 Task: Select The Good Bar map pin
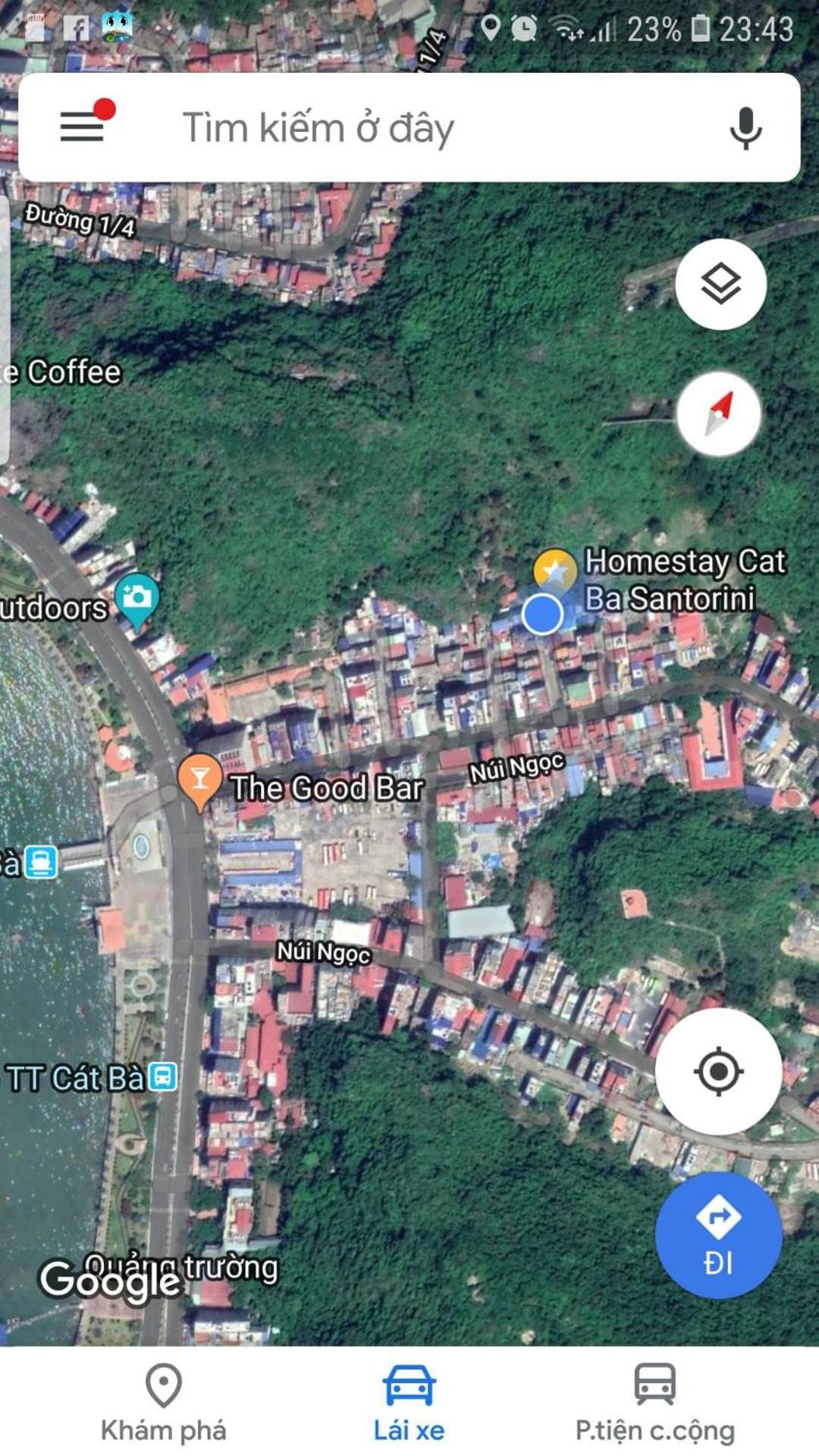point(199,781)
